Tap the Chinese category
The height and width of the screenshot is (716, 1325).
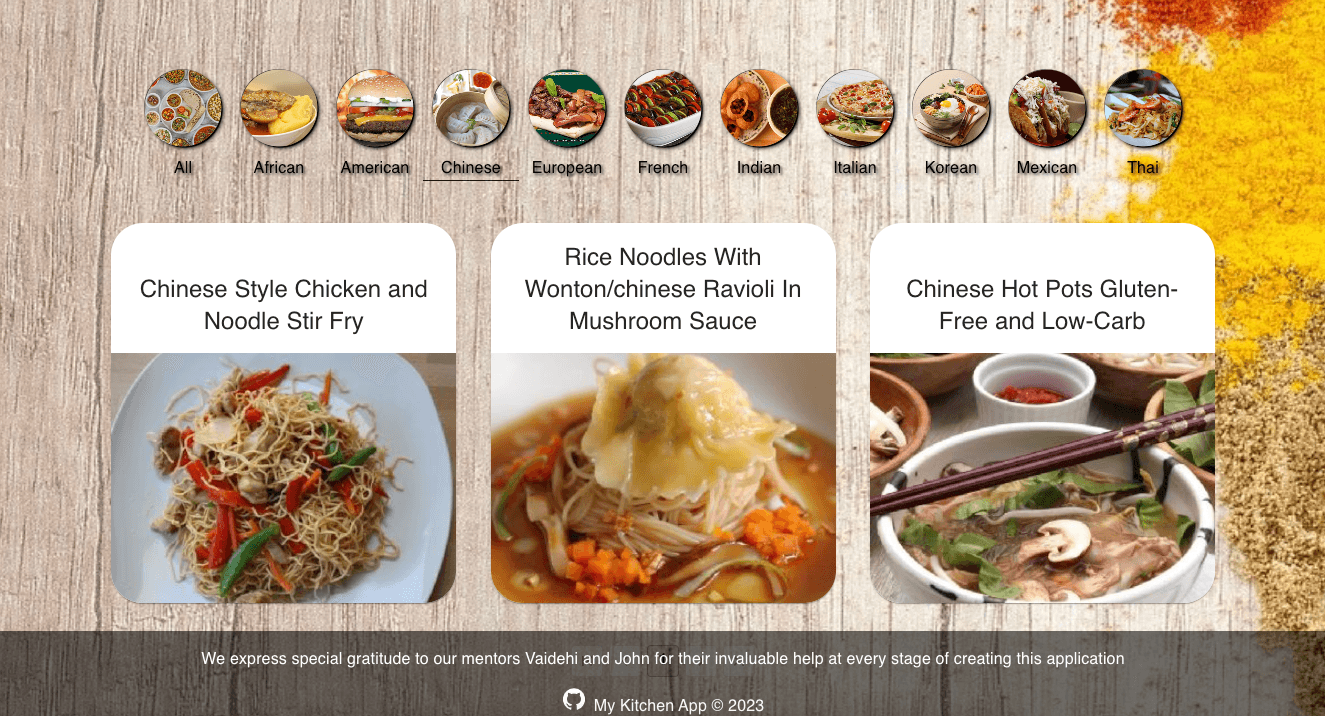[x=471, y=109]
